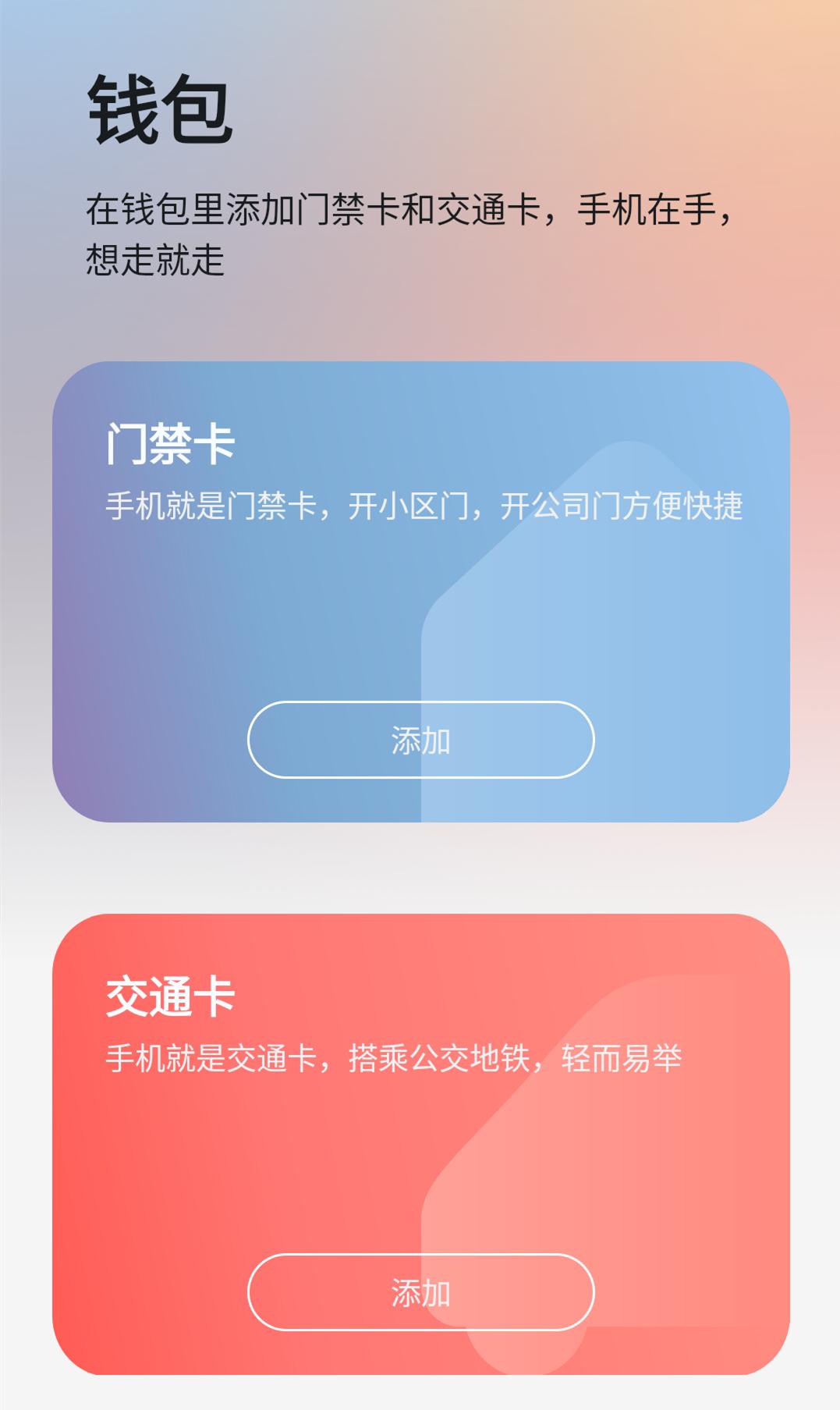Viewport: 840px width, 1410px height.
Task: Click the 添加 button on the 门禁卡 card
Action: tap(420, 741)
